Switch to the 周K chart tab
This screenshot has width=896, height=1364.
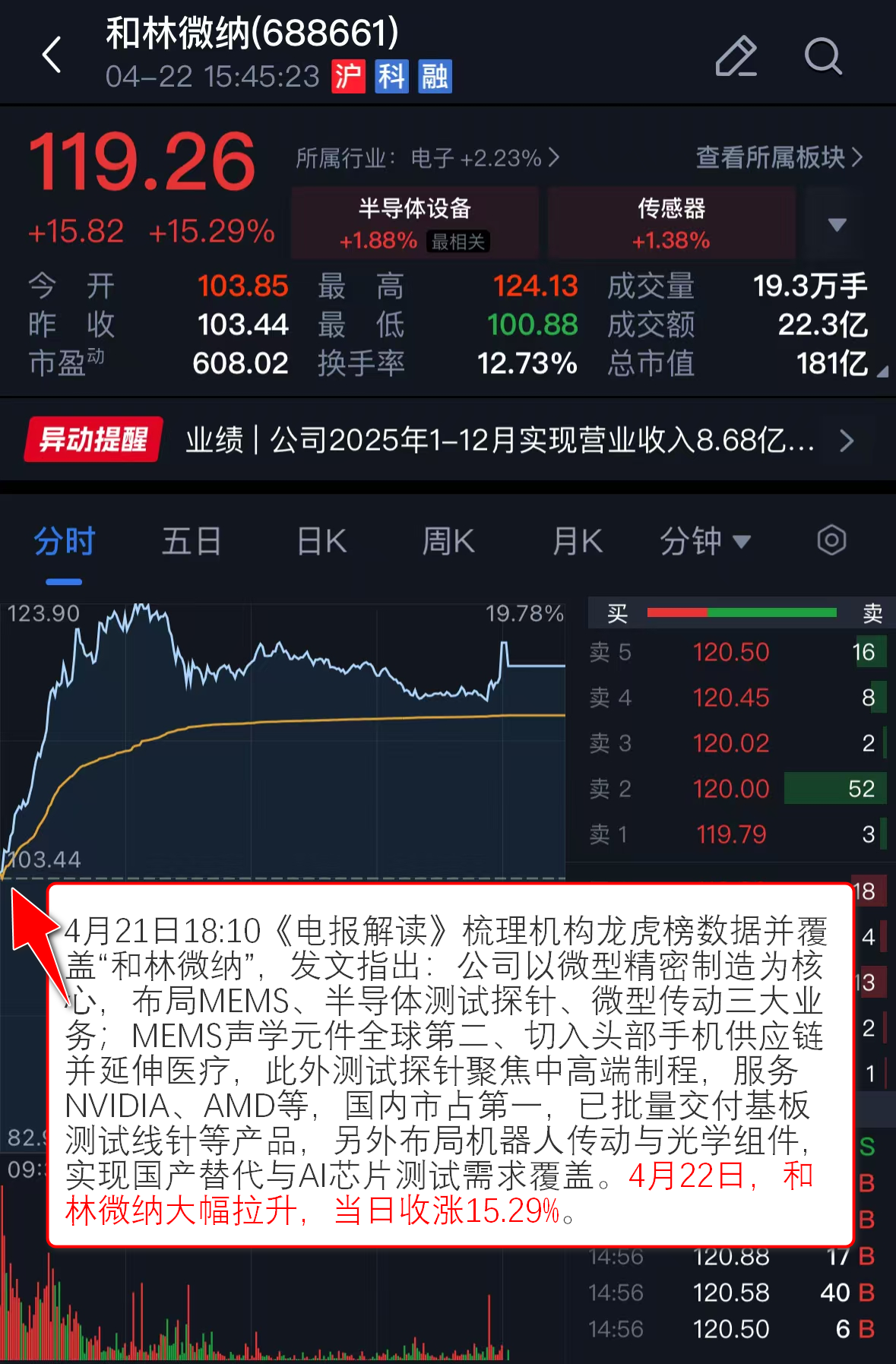tap(448, 542)
